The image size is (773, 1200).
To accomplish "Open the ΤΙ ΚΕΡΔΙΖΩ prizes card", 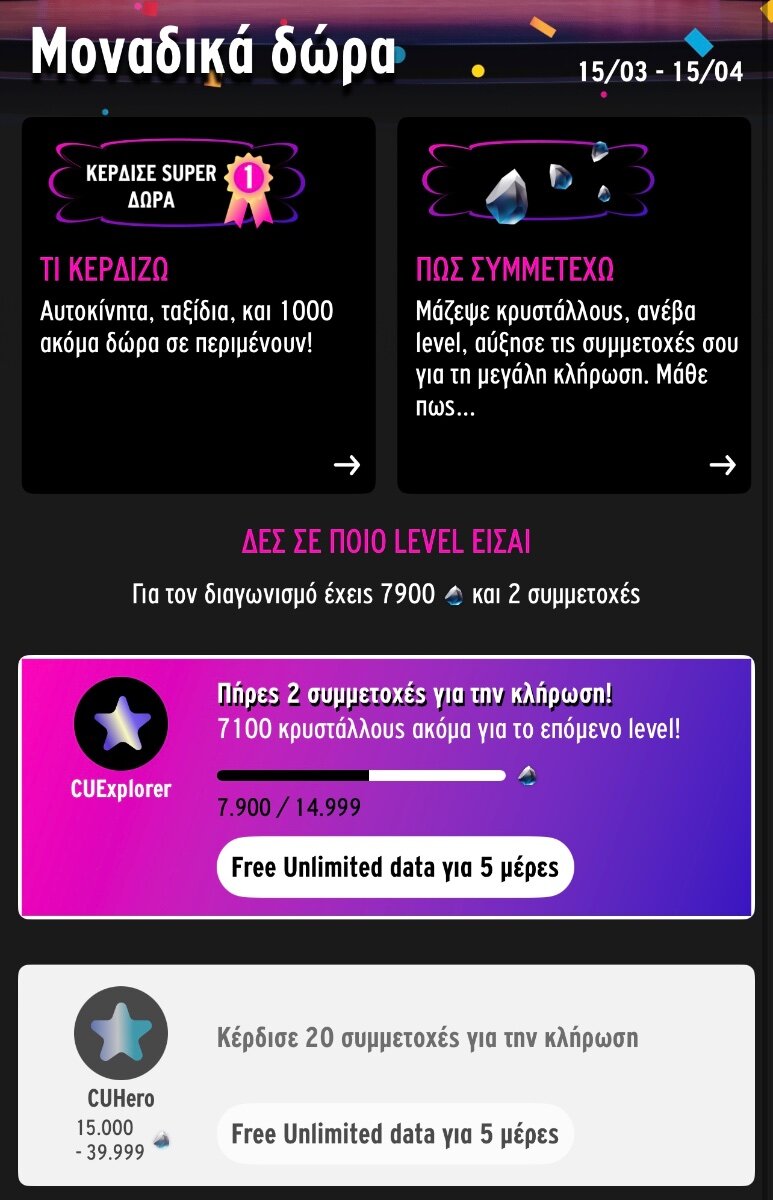I will point(198,305).
